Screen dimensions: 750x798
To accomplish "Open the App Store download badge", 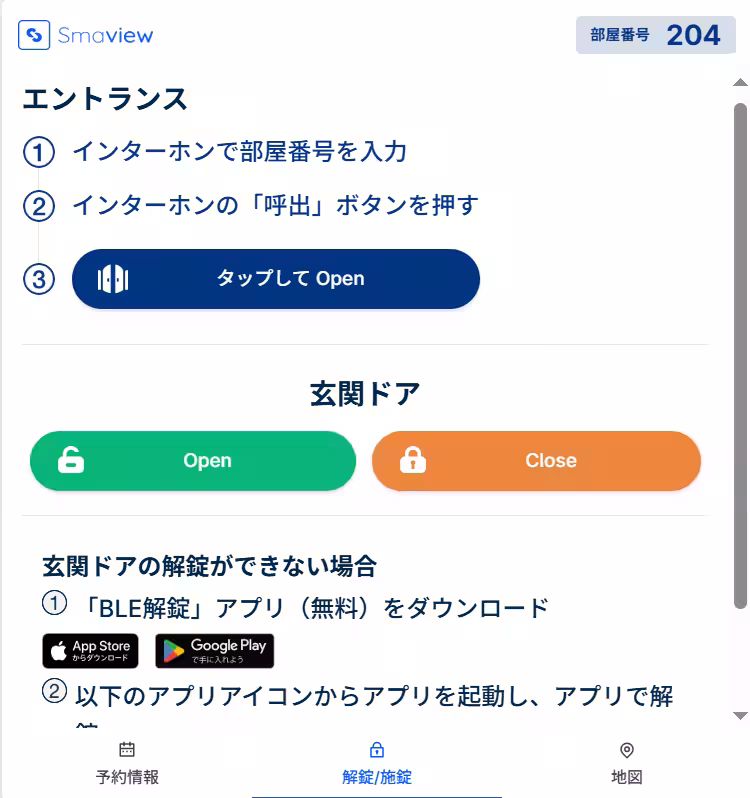I will click(91, 649).
